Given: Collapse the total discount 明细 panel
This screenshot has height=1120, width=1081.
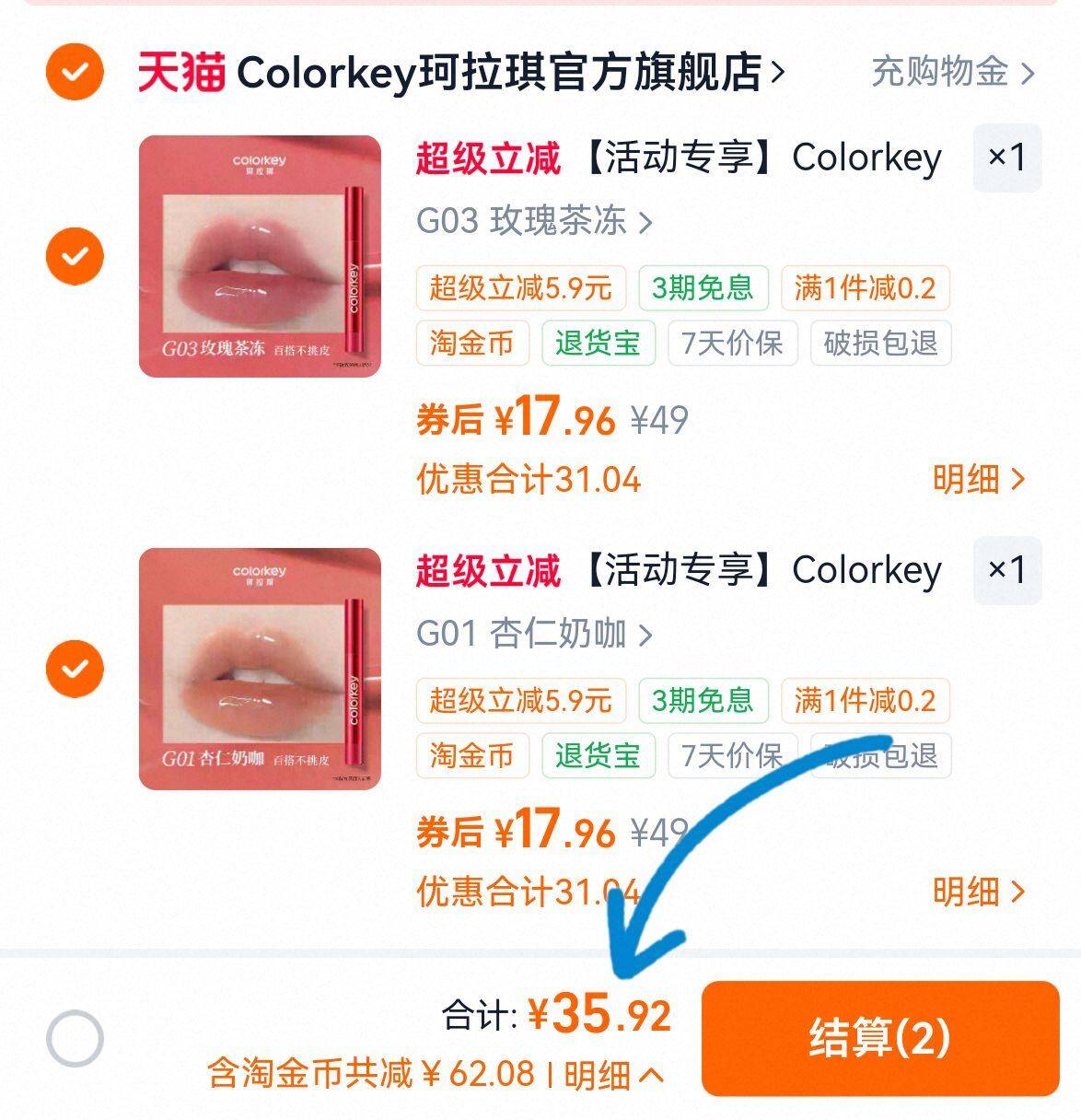Looking at the screenshot, I should coord(613,1074).
